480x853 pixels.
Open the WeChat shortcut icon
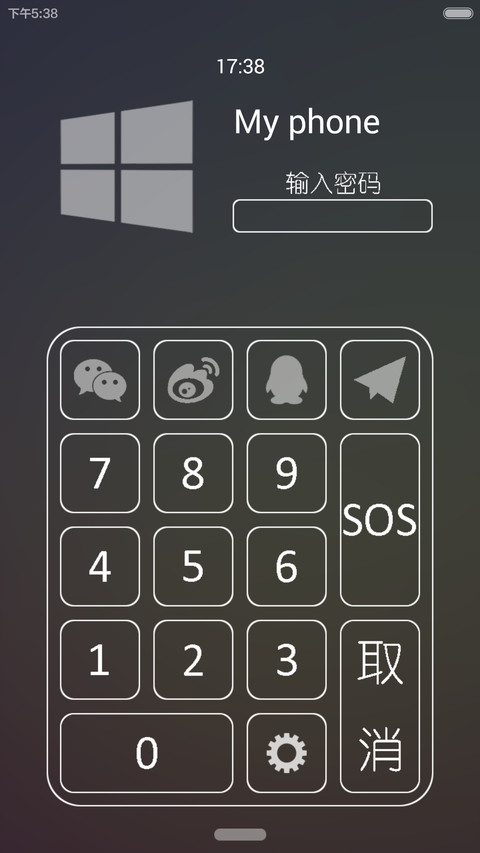point(100,380)
